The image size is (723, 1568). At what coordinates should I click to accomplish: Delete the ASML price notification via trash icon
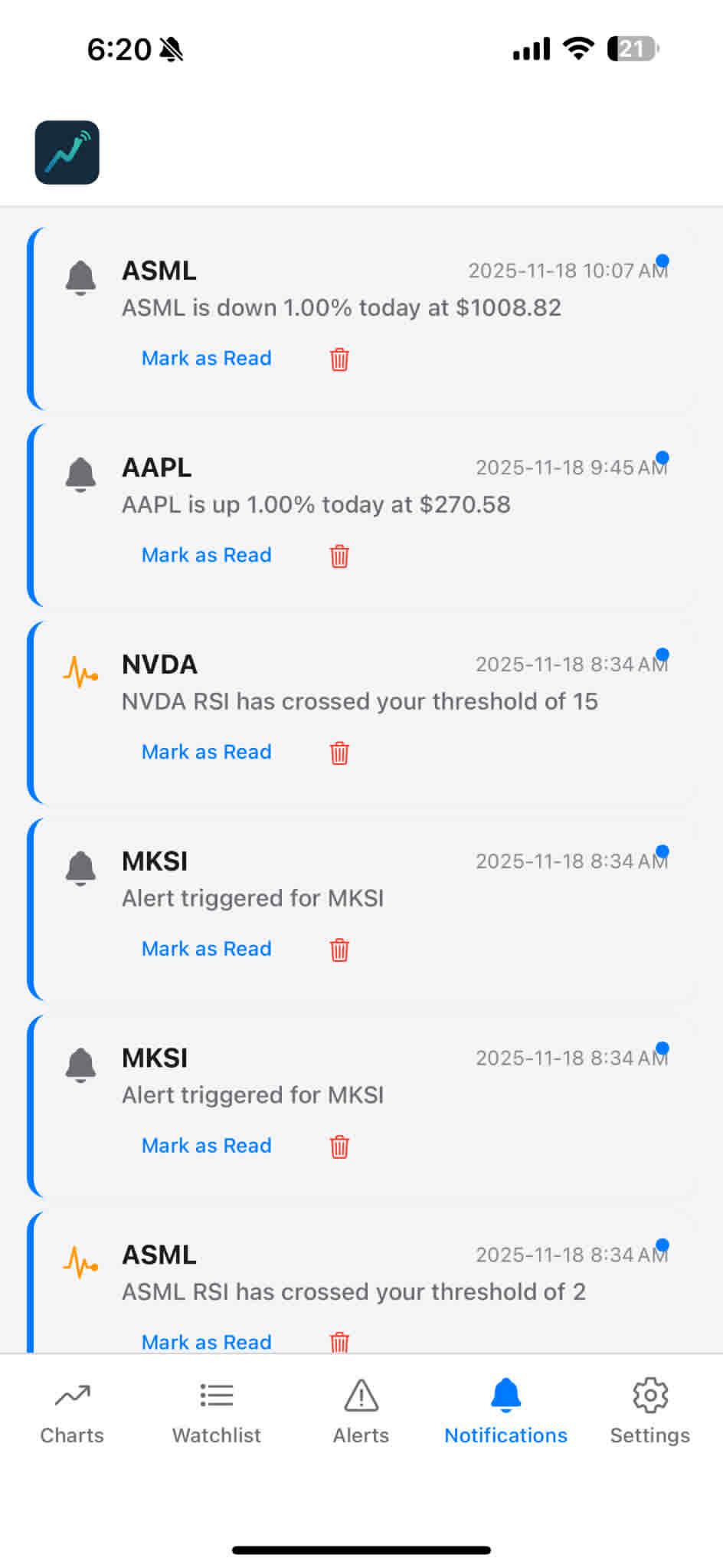[339, 360]
